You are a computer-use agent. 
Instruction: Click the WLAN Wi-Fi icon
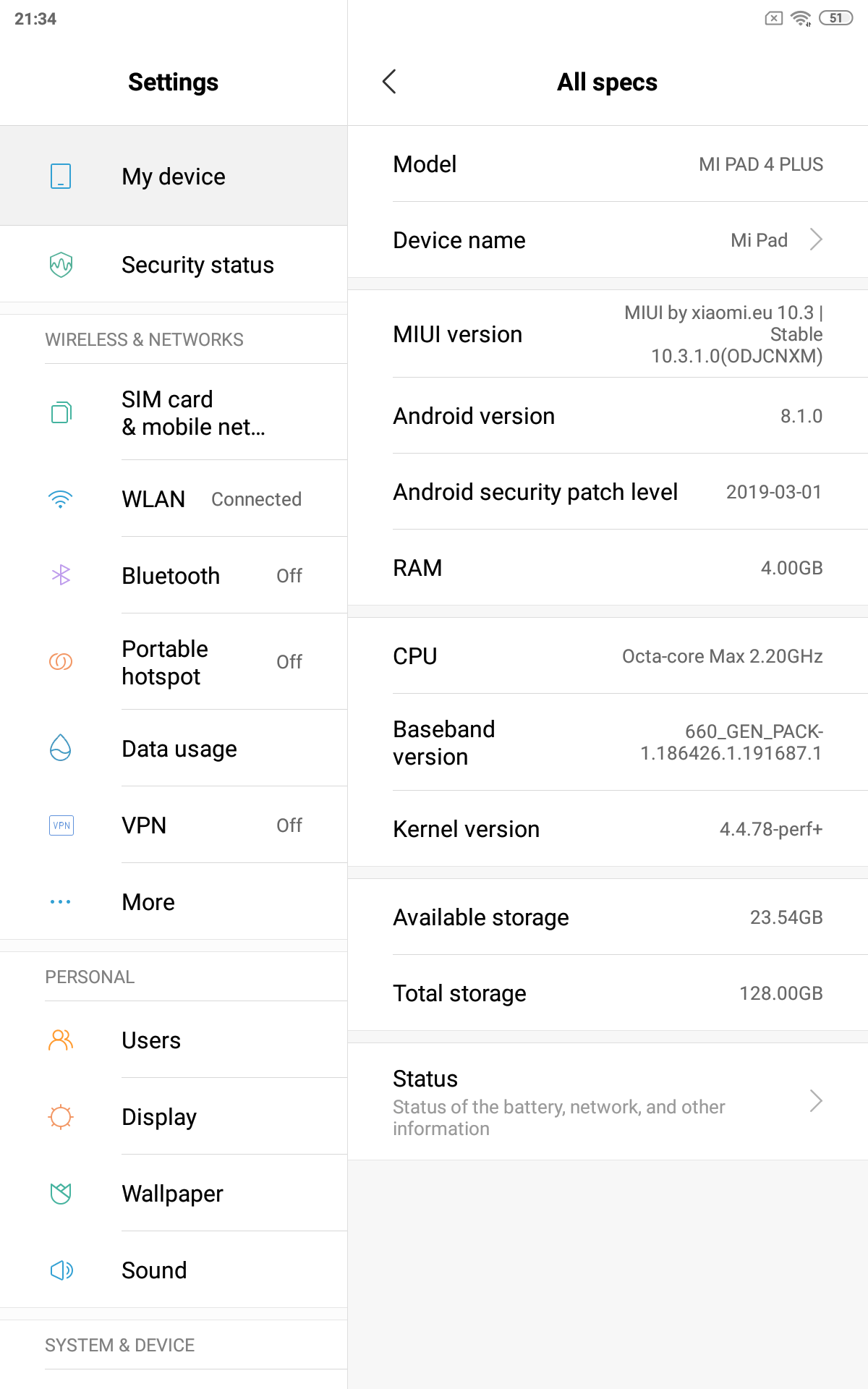[x=61, y=498]
